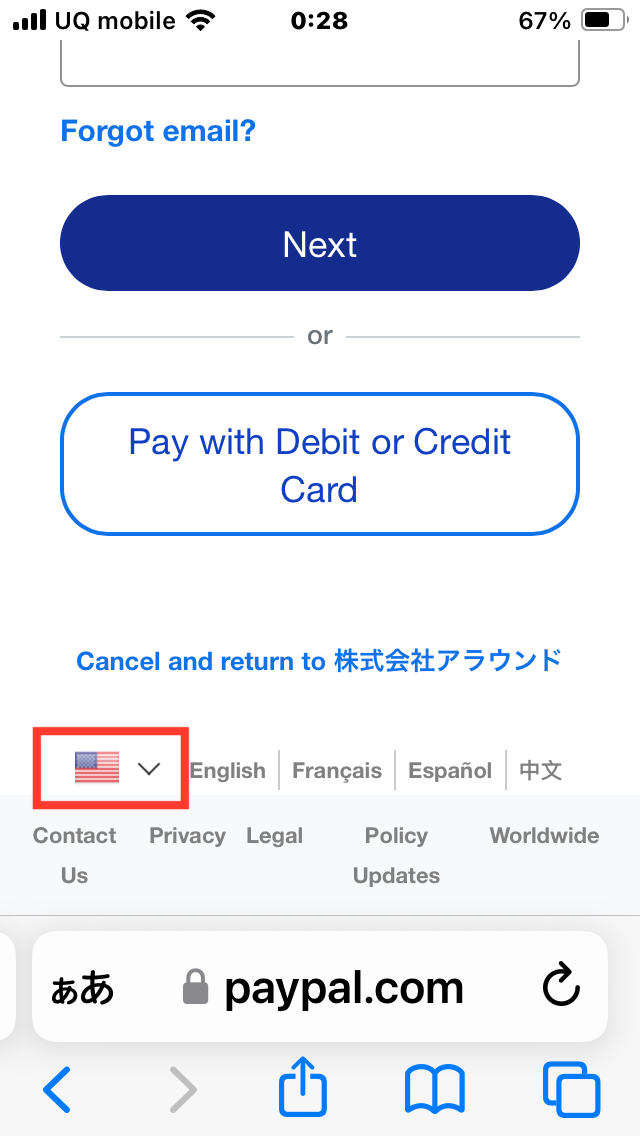
Task: Open the Legal link
Action: coord(275,836)
